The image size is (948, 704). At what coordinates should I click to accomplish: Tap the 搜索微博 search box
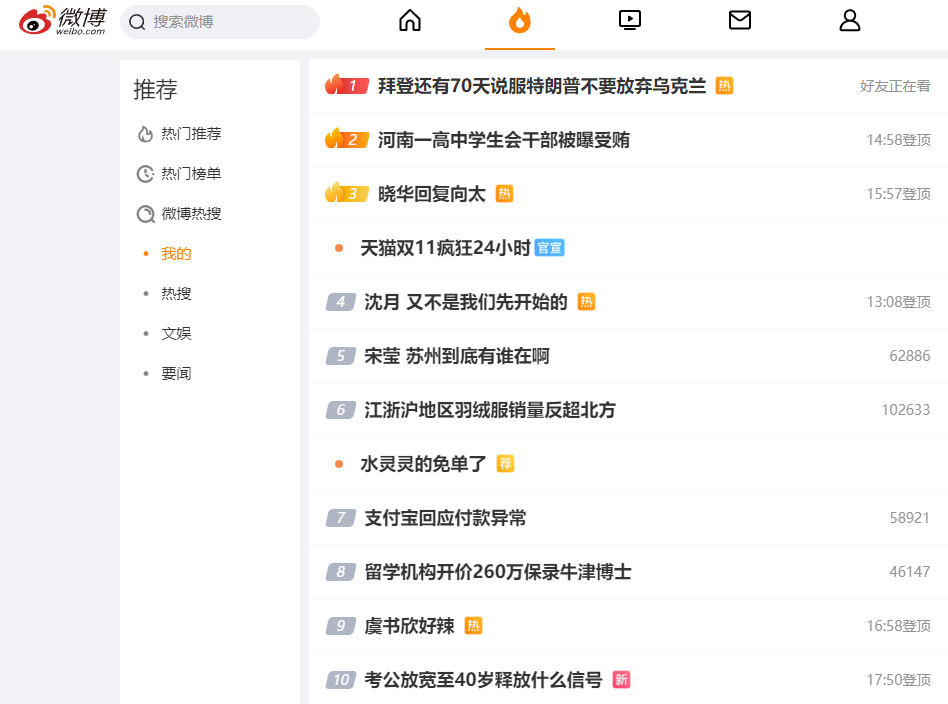(220, 22)
